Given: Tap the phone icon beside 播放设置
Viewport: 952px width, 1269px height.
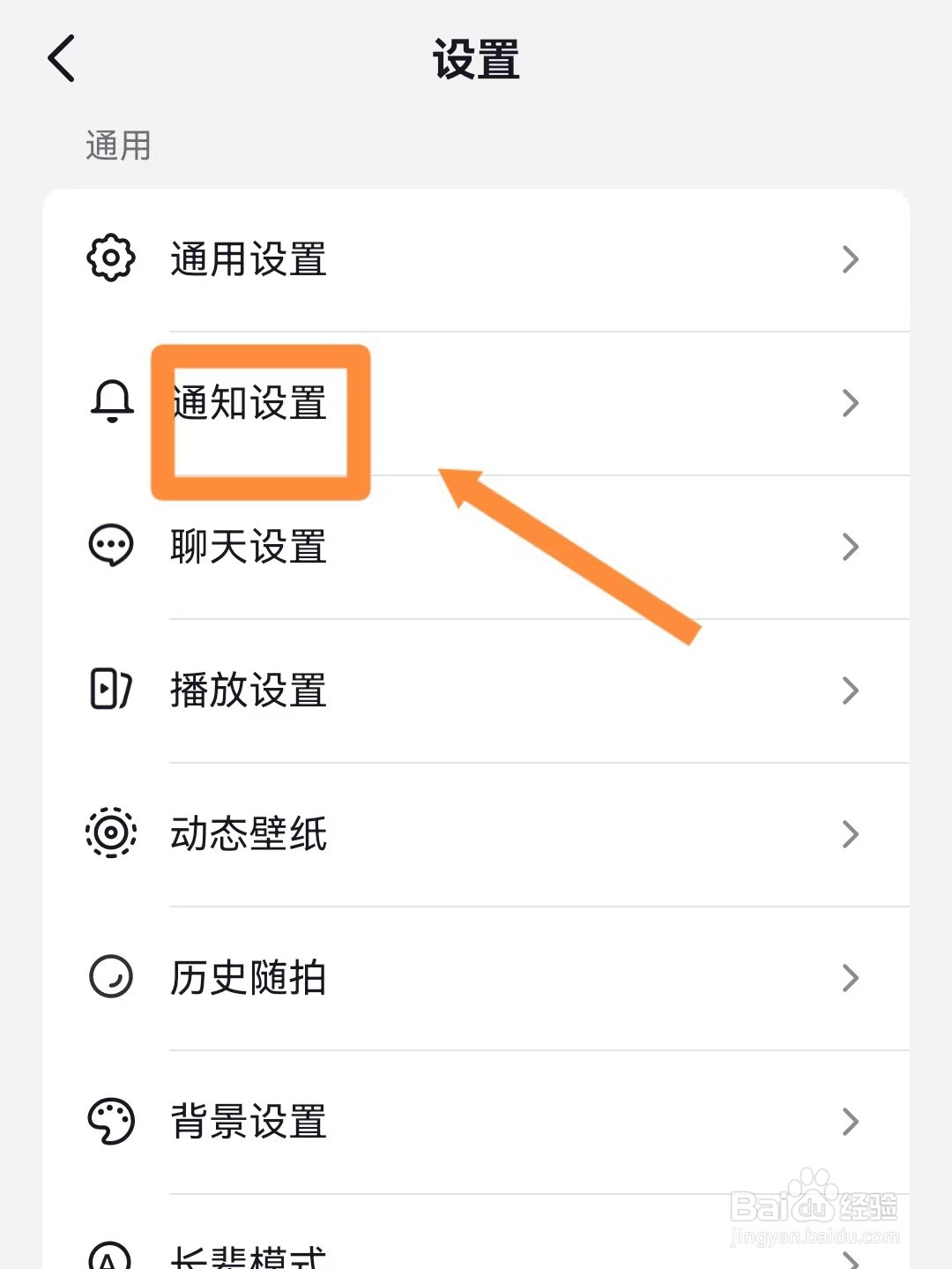Looking at the screenshot, I should (x=109, y=691).
